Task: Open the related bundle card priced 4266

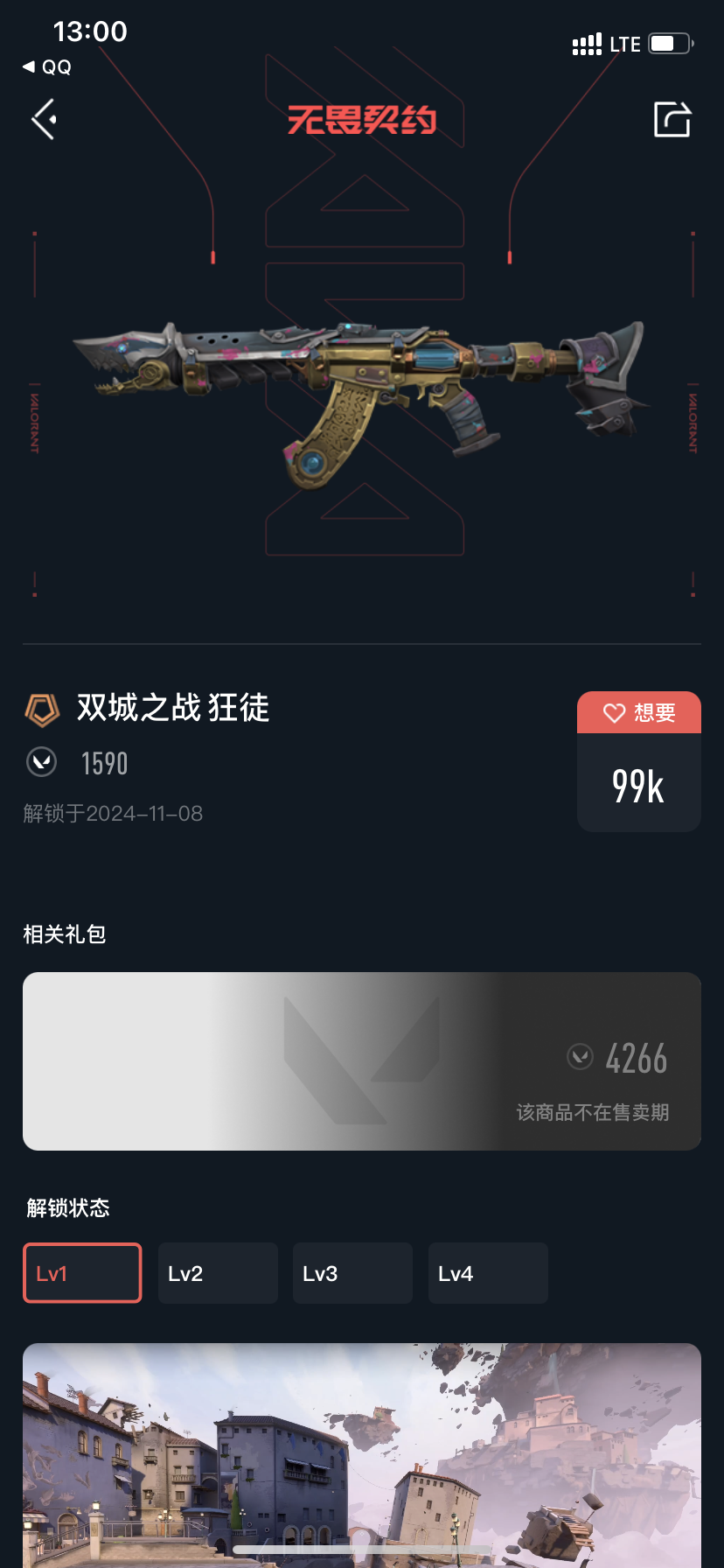Action: pos(362,1060)
